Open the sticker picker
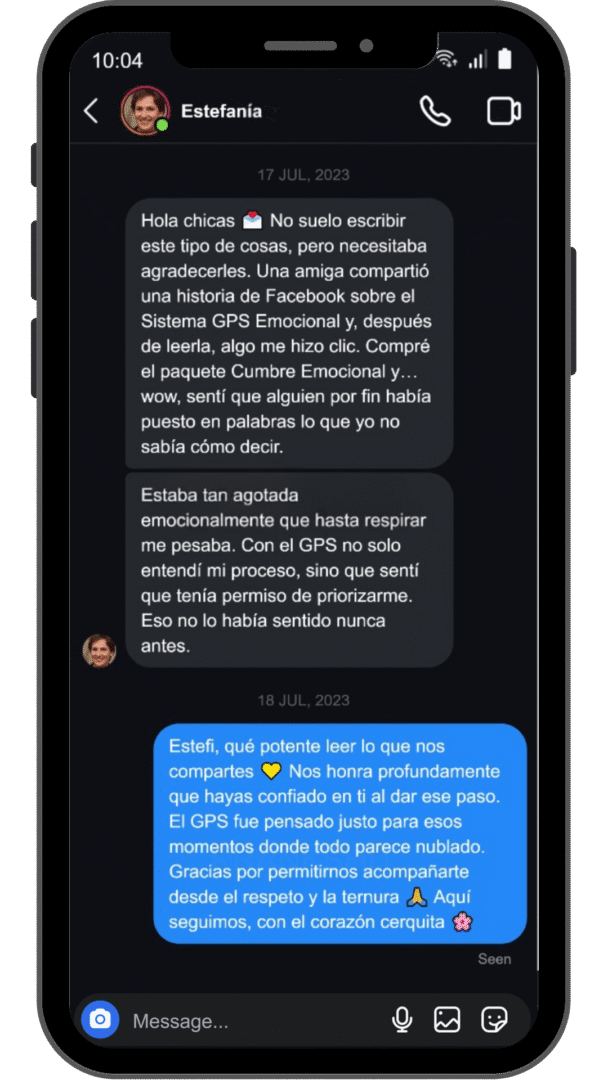 pos(494,1019)
